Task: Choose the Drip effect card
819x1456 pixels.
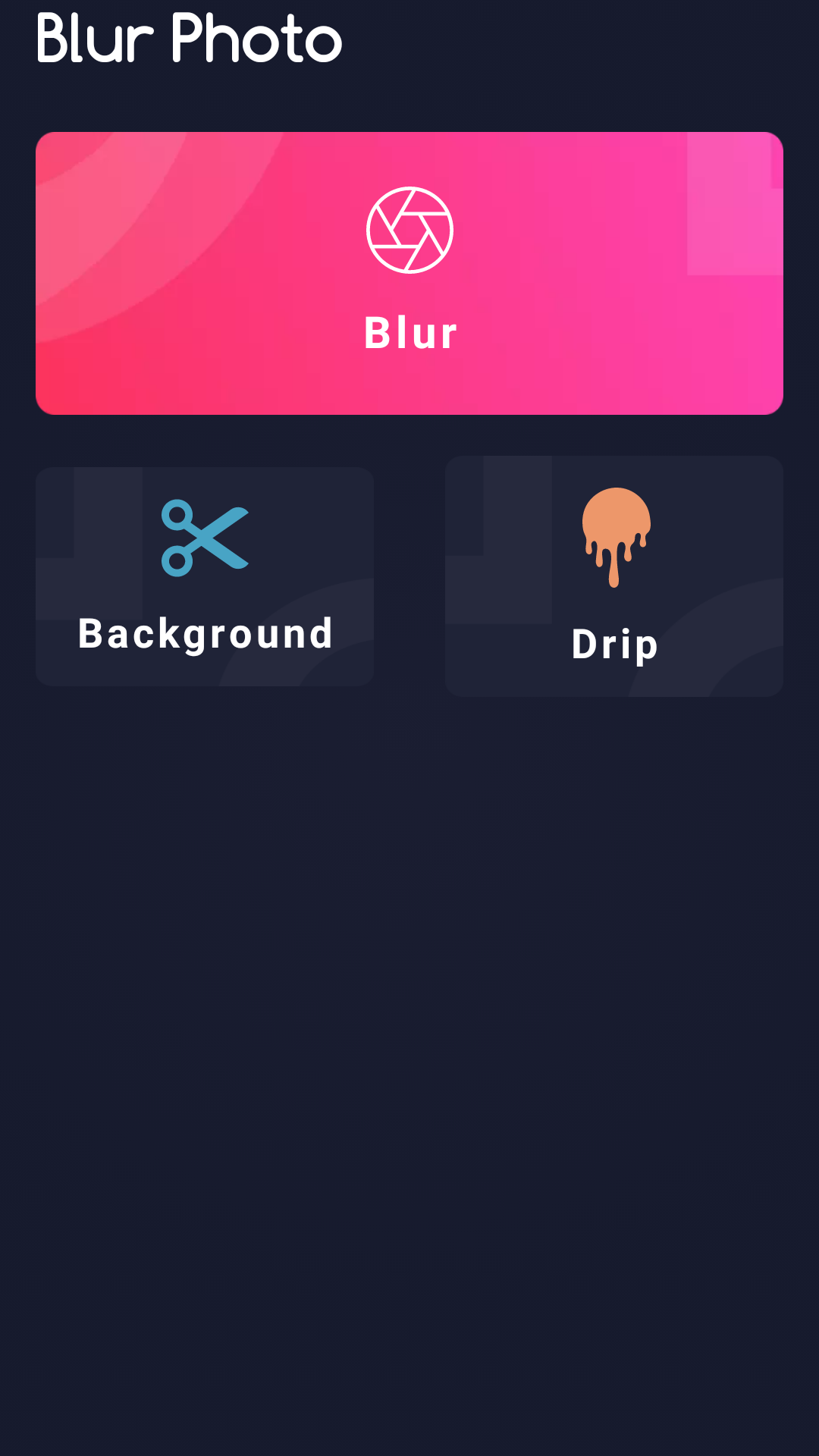Action: click(x=614, y=576)
